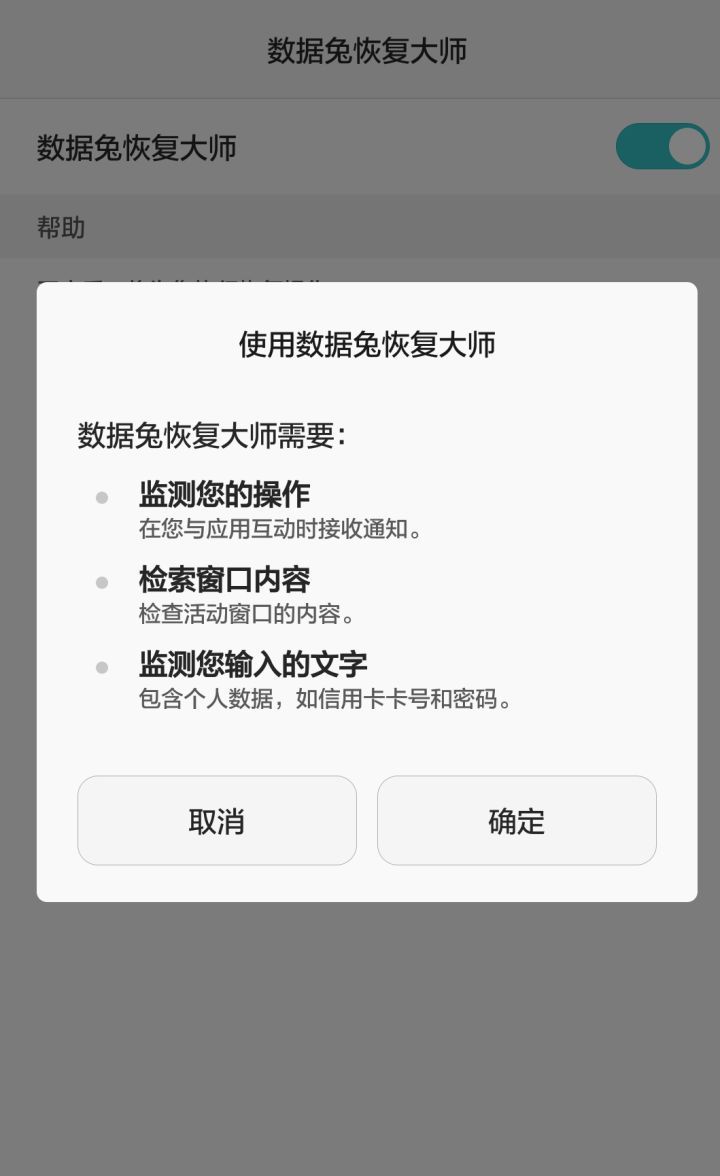Tap the dimmed area above the dialog
Viewport: 720px width, 1176px height.
pos(360,260)
